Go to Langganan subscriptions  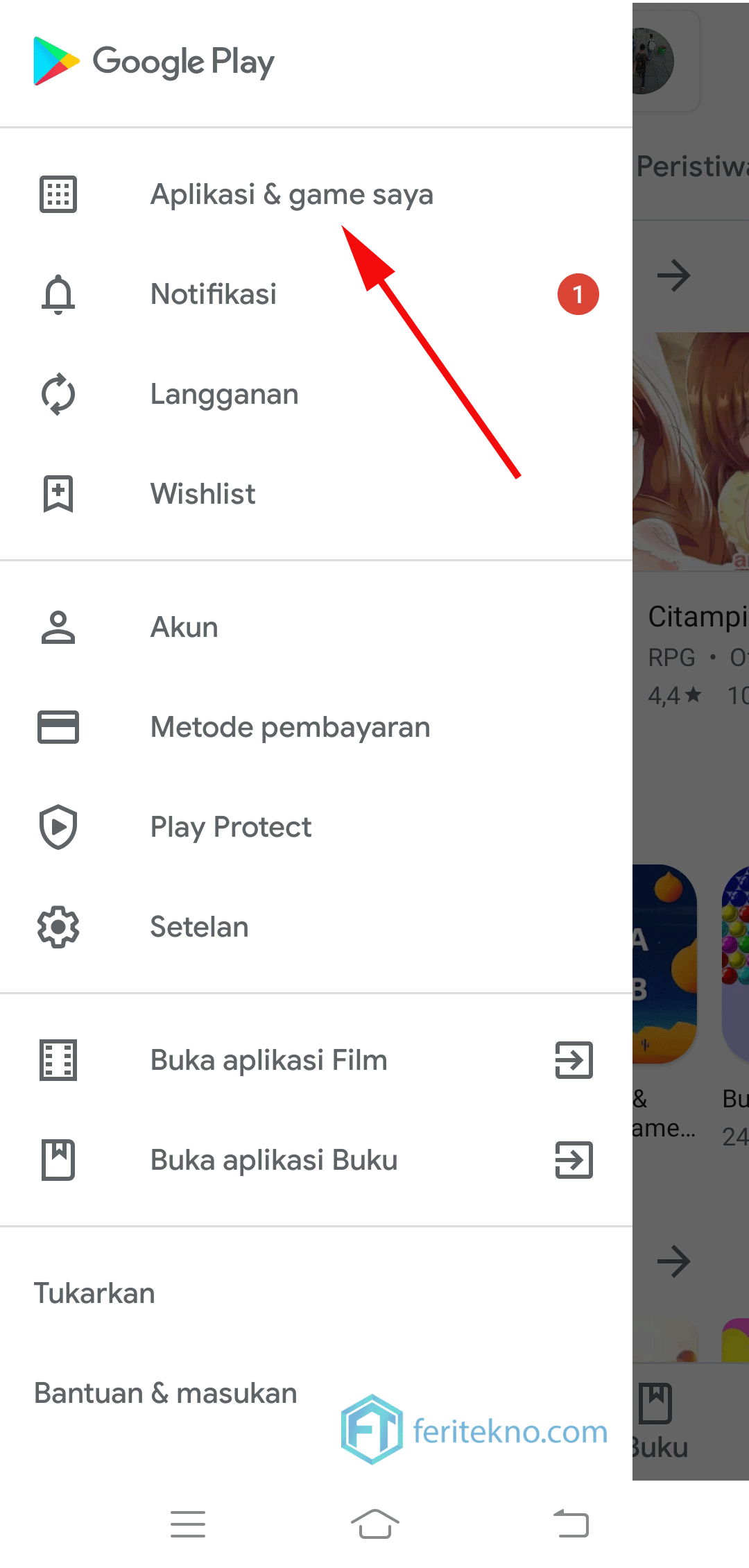click(x=316, y=394)
